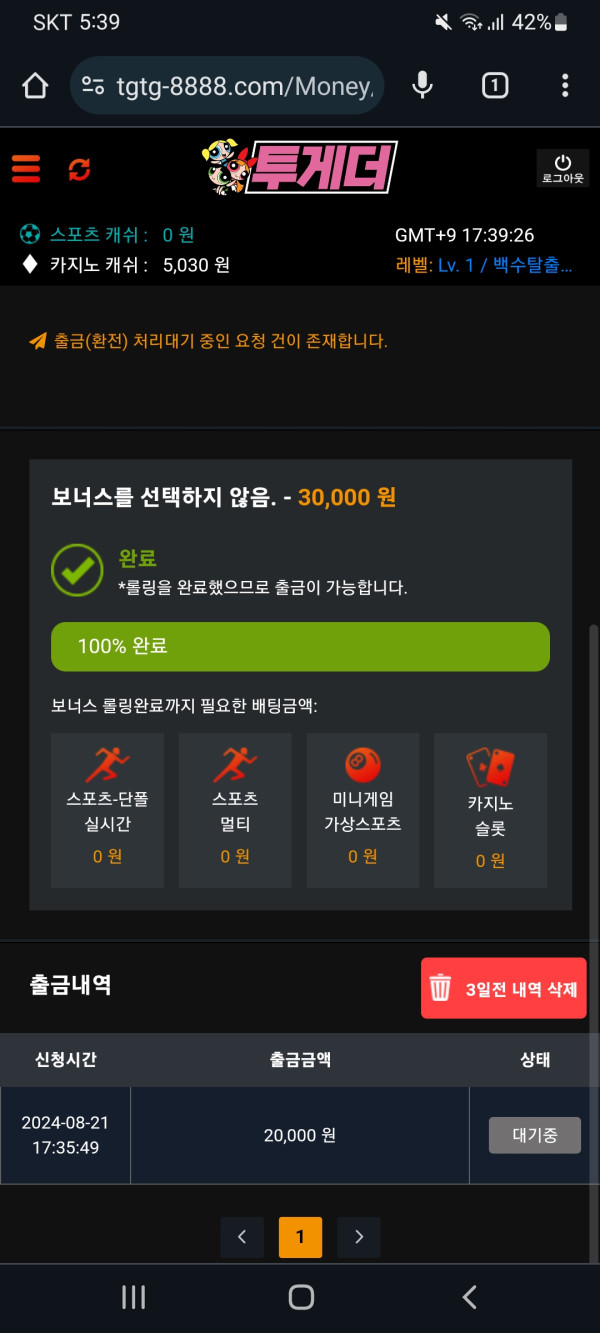Go to previous page arrow
The image size is (600, 1333).
[x=242, y=1237]
